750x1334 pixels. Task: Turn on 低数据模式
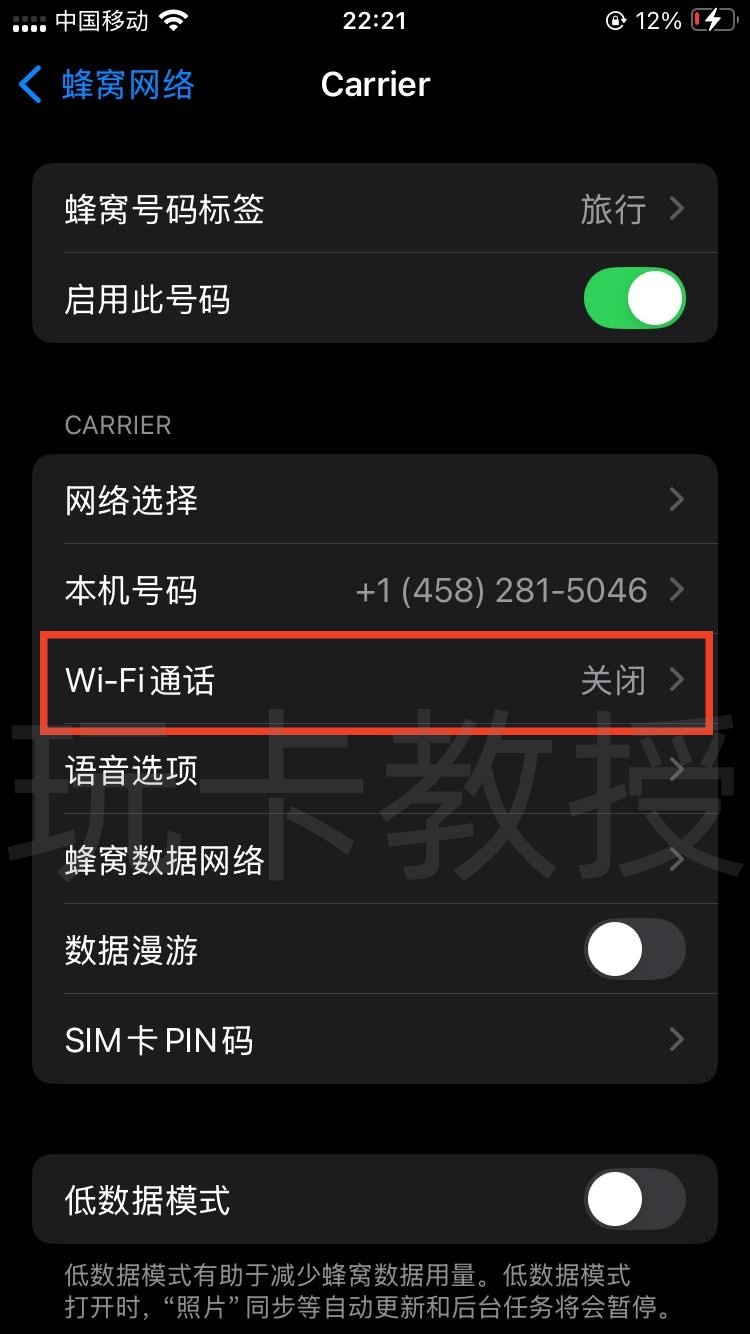pos(634,1199)
